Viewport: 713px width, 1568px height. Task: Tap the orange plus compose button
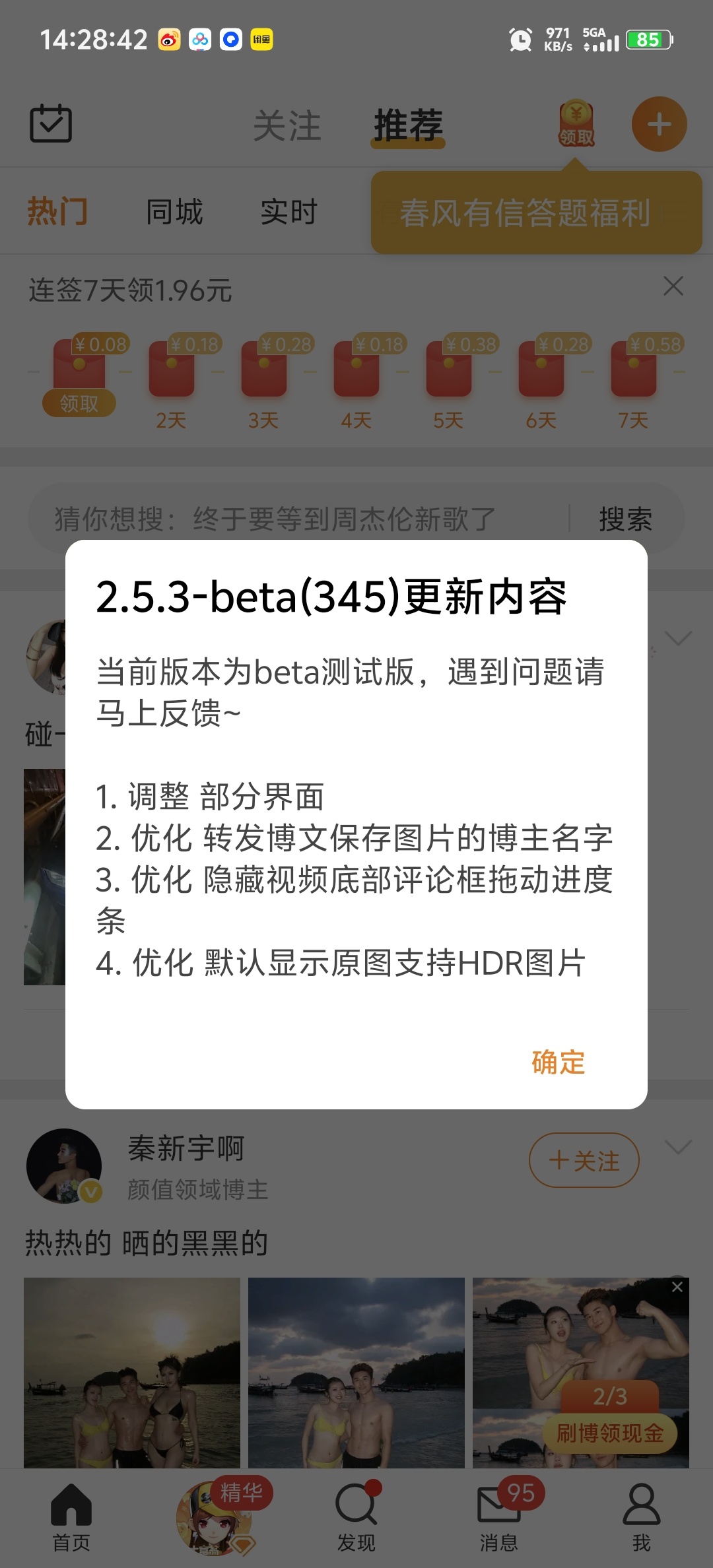(x=659, y=124)
